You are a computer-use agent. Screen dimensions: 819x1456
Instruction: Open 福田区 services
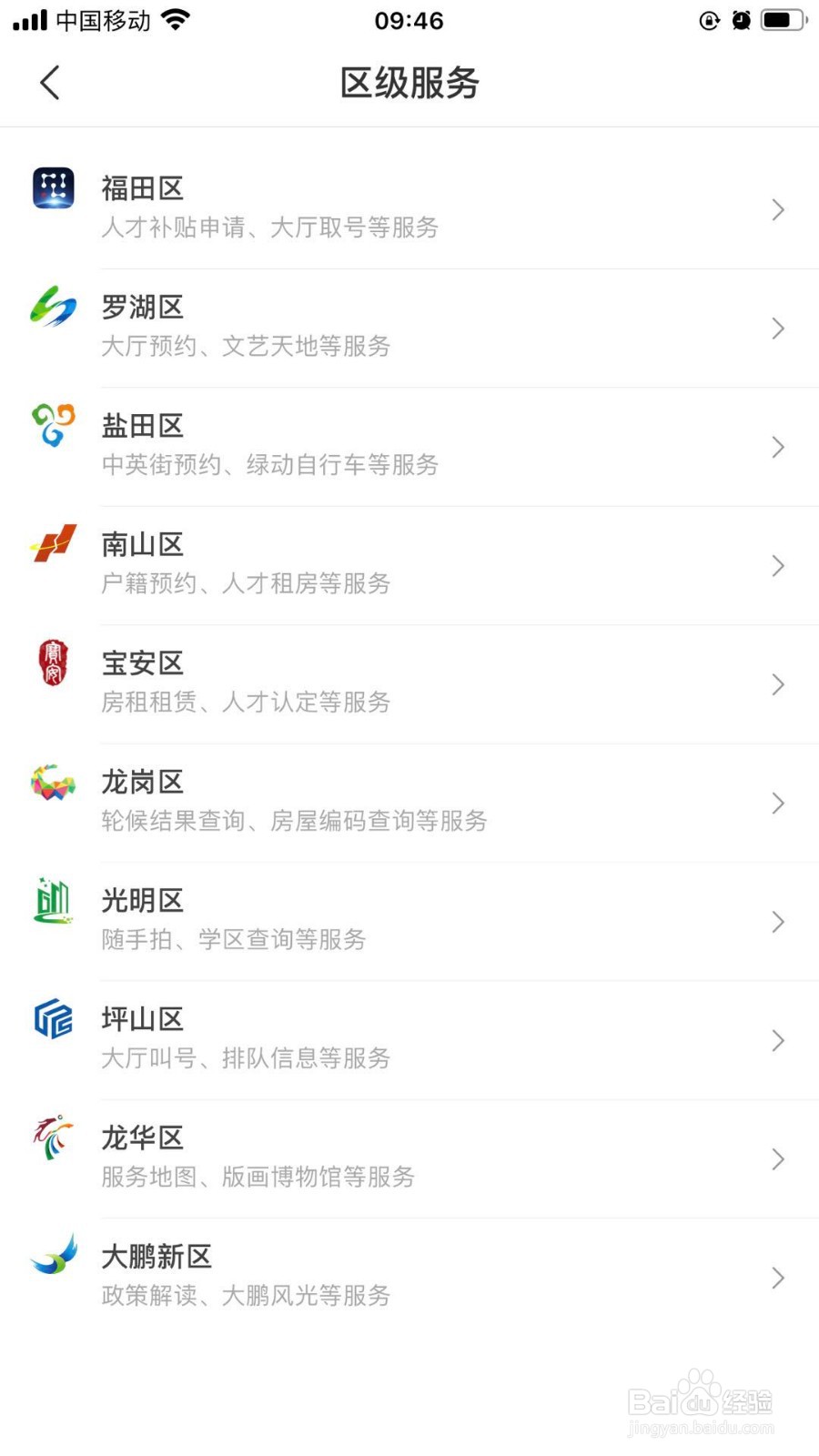(409, 208)
